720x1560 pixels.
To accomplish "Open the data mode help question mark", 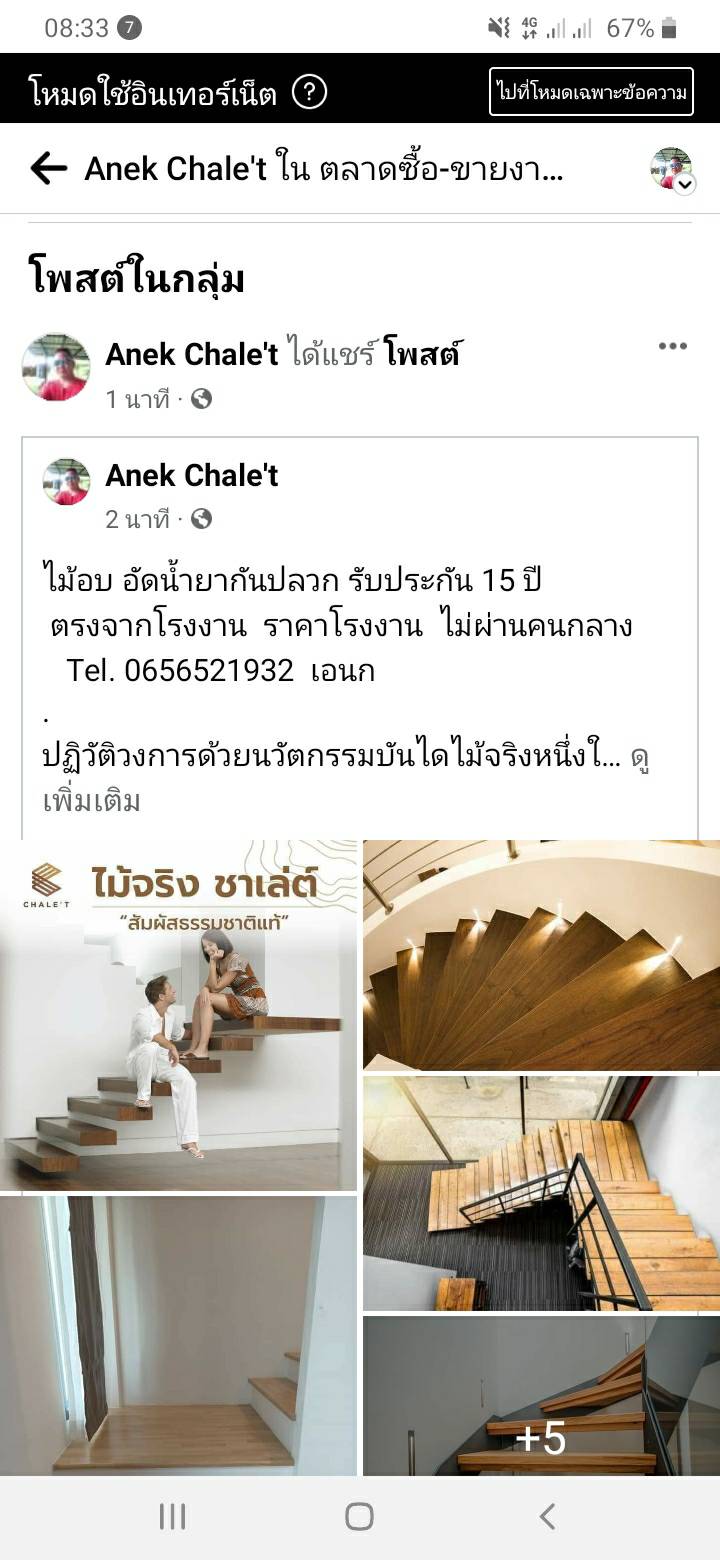I will coord(309,94).
